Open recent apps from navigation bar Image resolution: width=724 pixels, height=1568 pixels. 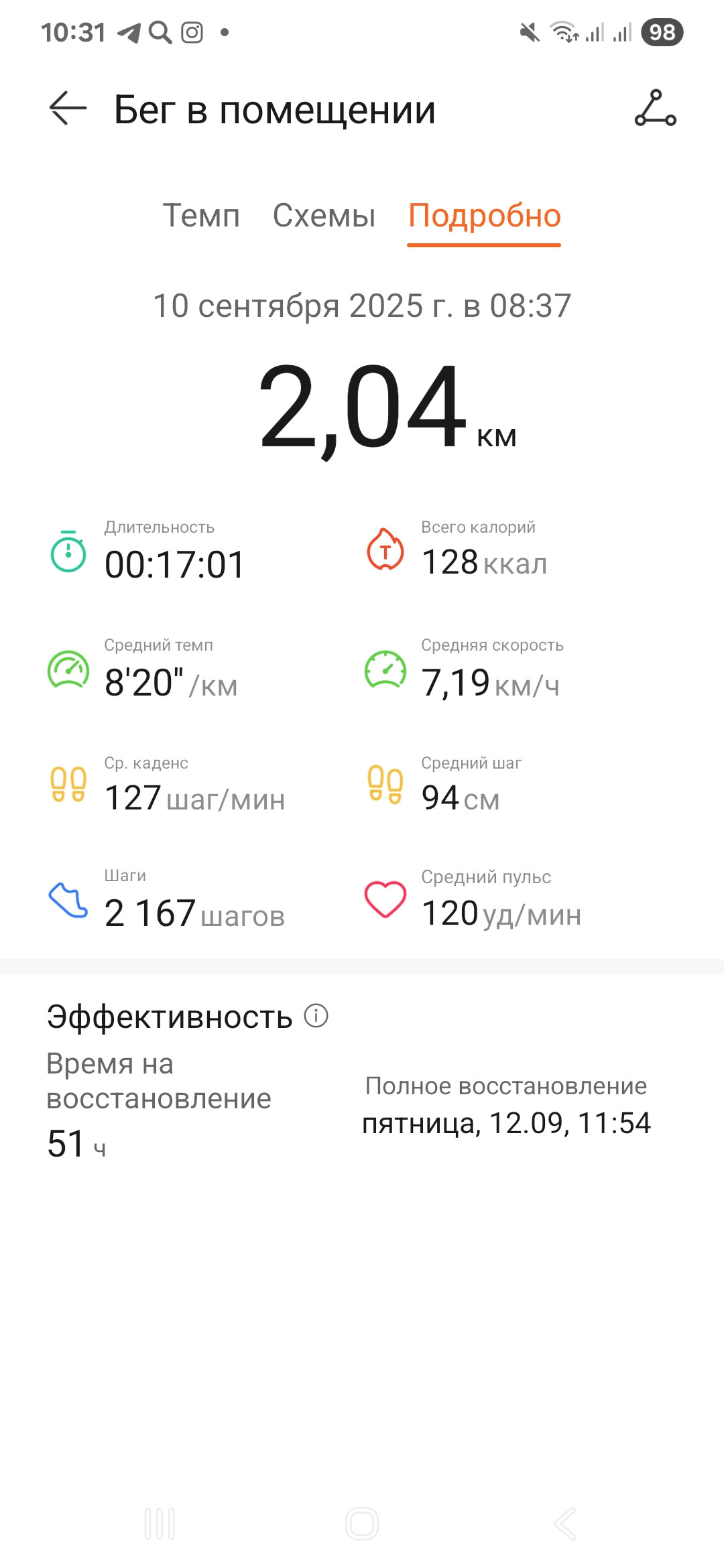tap(160, 1524)
